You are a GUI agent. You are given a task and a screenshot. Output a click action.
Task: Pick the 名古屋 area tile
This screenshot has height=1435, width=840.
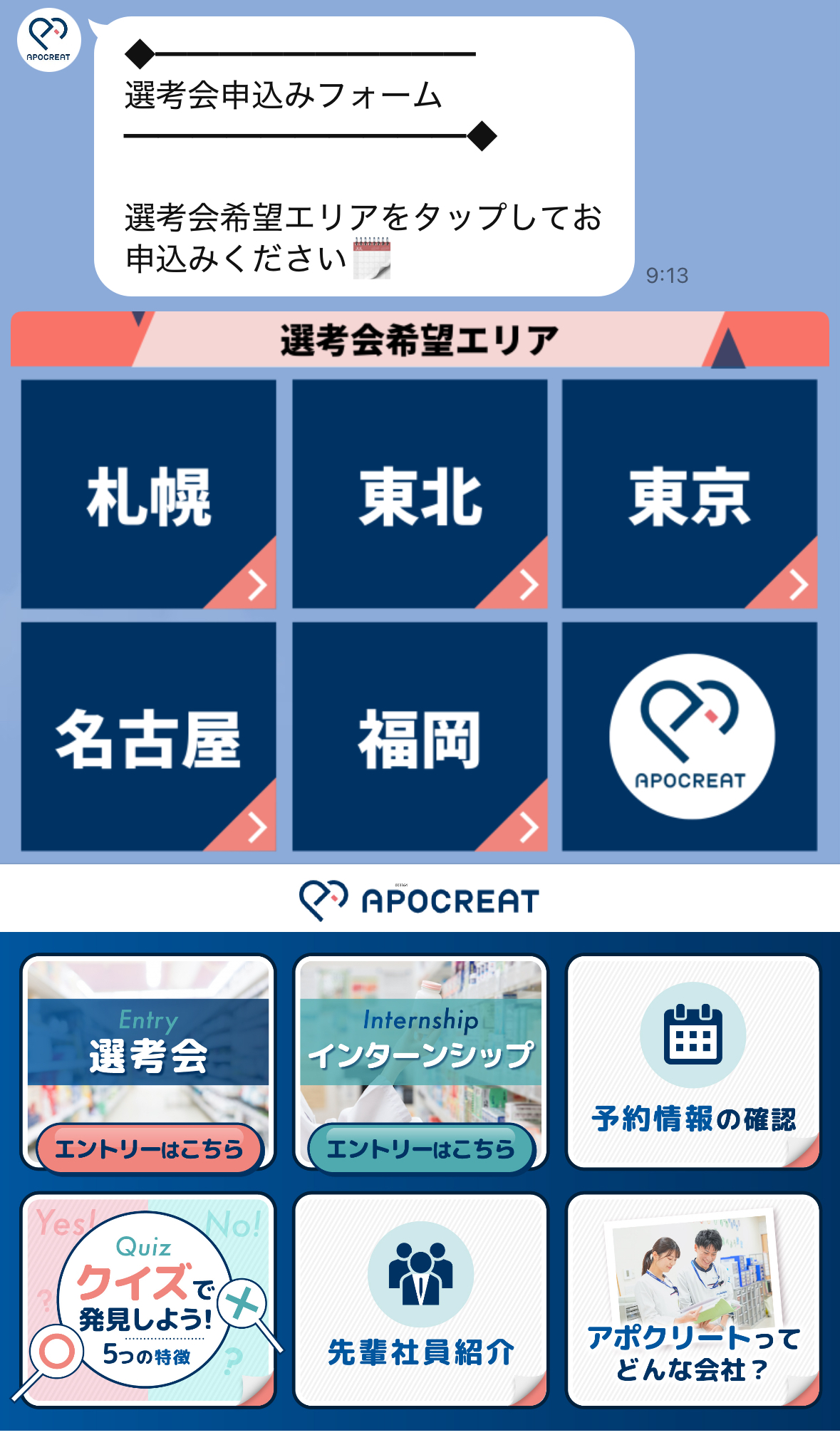[x=148, y=737]
